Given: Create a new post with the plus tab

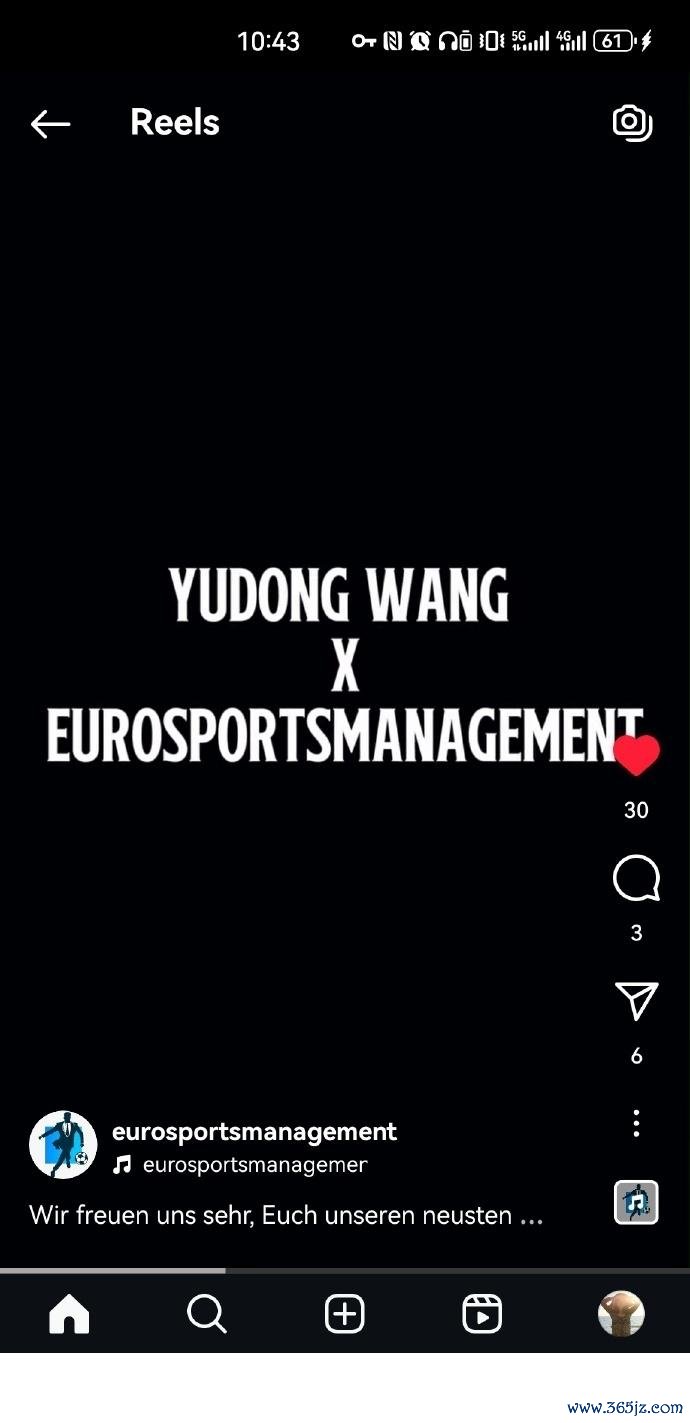Looking at the screenshot, I should click(345, 1314).
